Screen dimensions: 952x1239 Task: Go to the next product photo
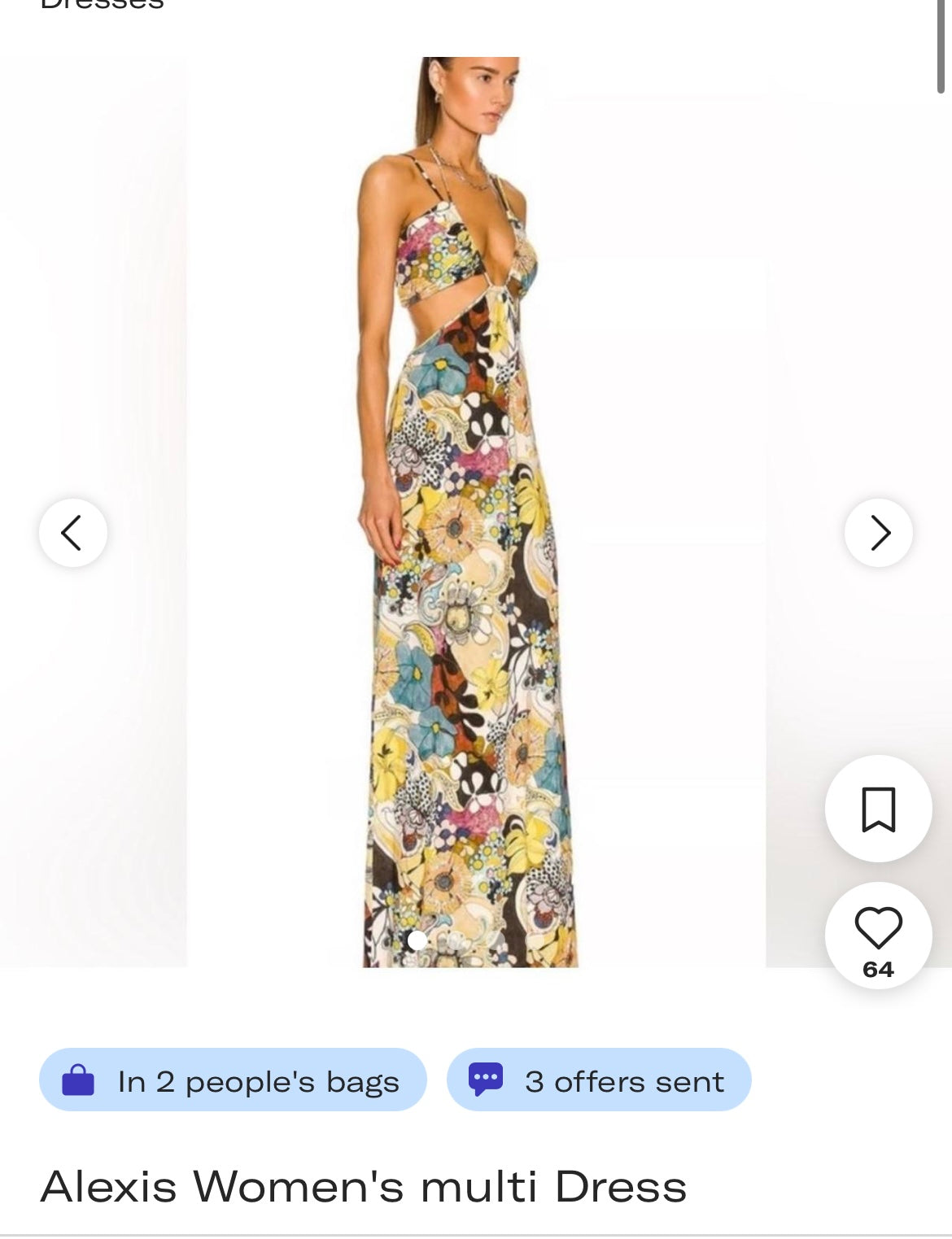[879, 533]
